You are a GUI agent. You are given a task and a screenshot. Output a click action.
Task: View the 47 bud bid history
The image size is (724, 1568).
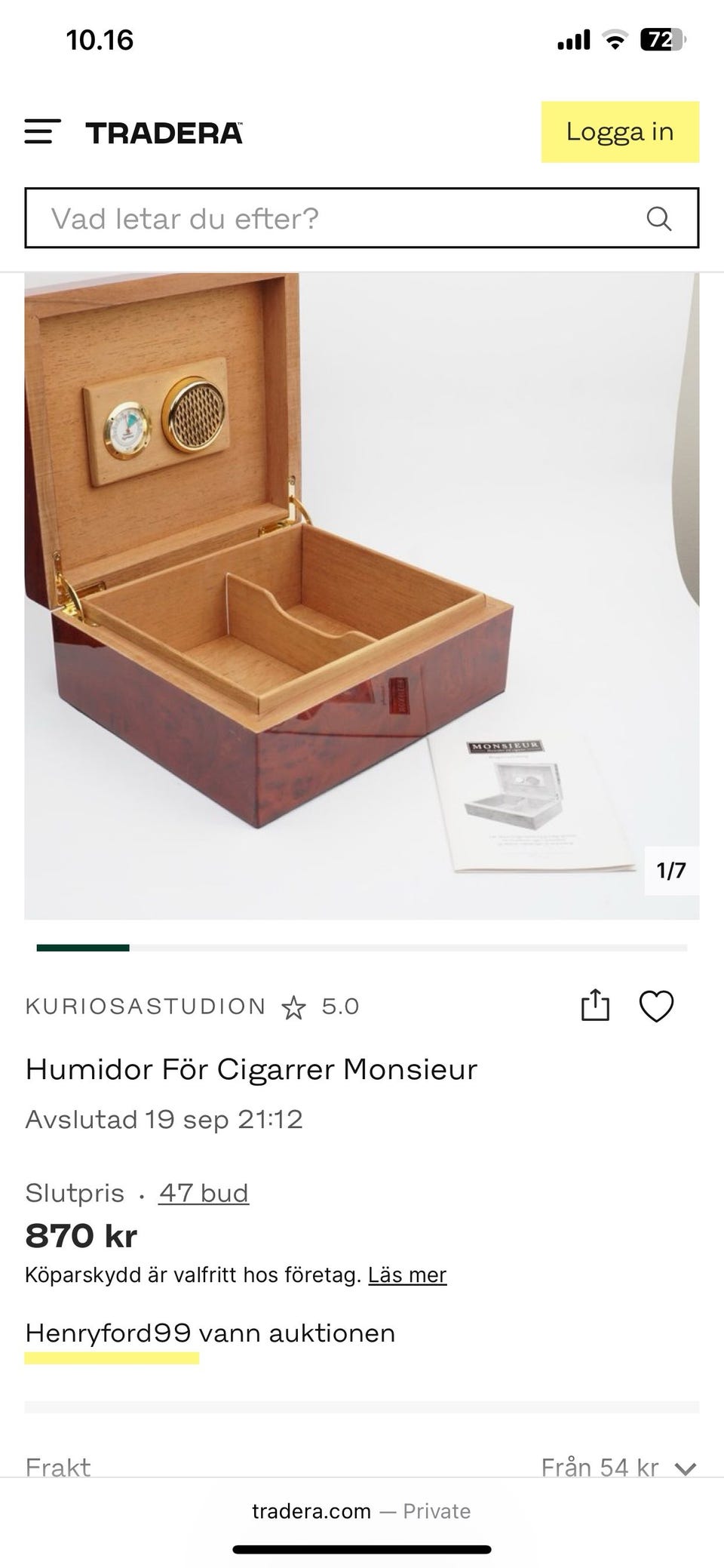tap(204, 1193)
